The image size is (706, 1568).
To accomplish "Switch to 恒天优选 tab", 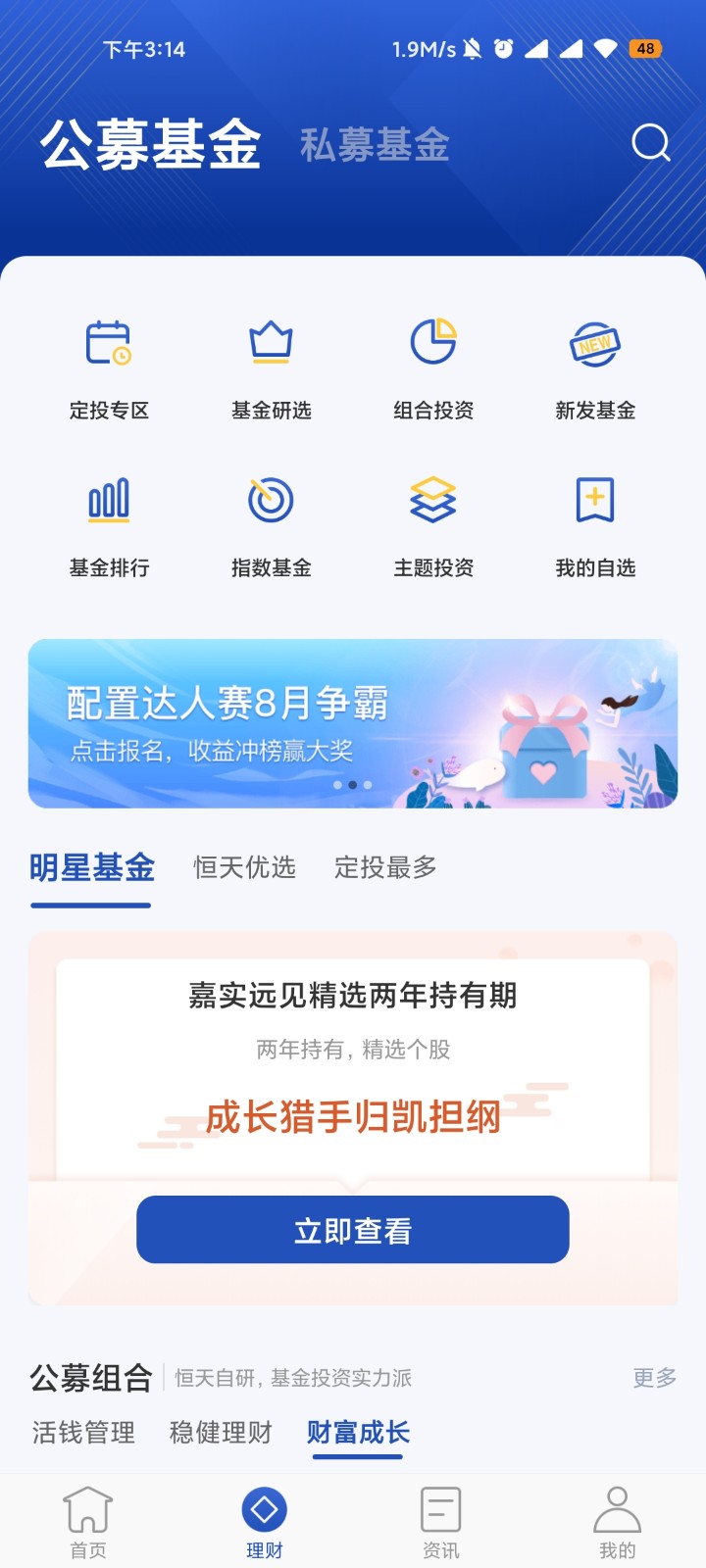I will 244,867.
